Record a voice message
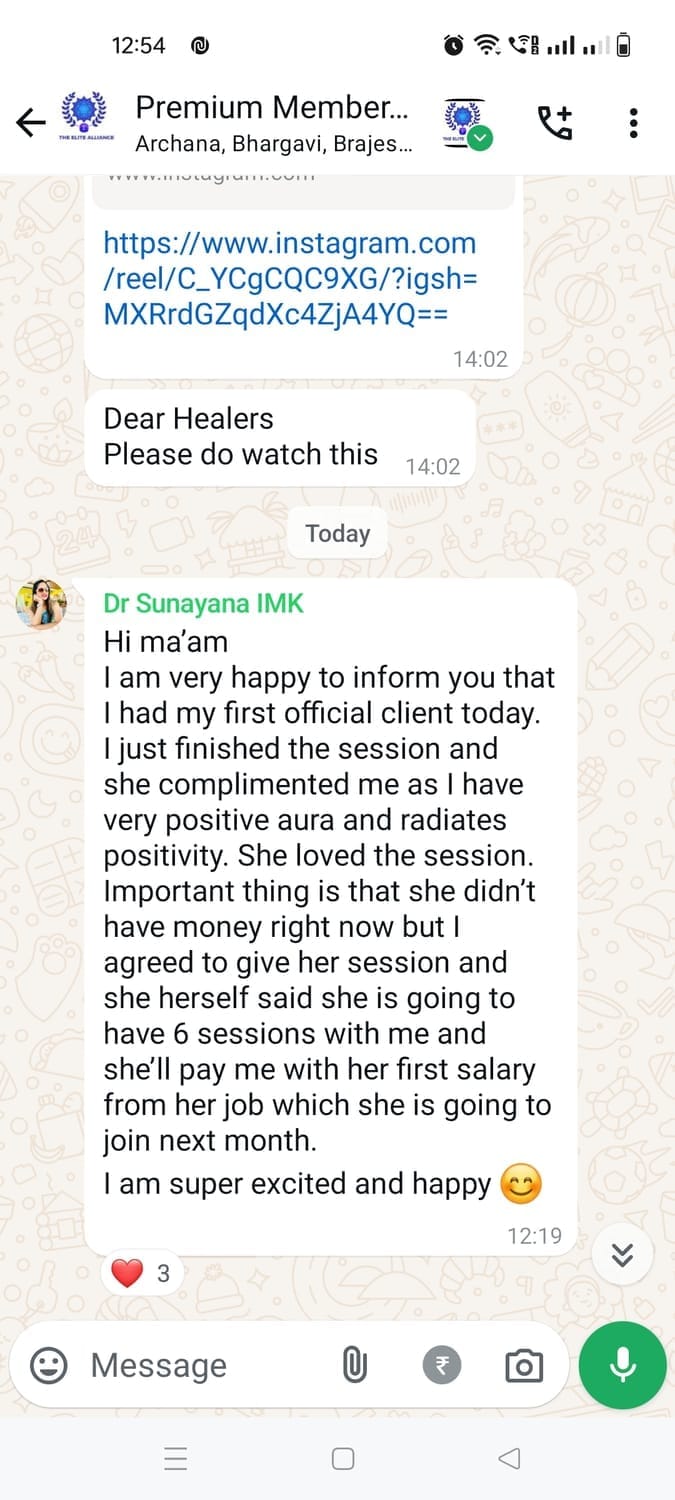 pyautogui.click(x=622, y=1365)
